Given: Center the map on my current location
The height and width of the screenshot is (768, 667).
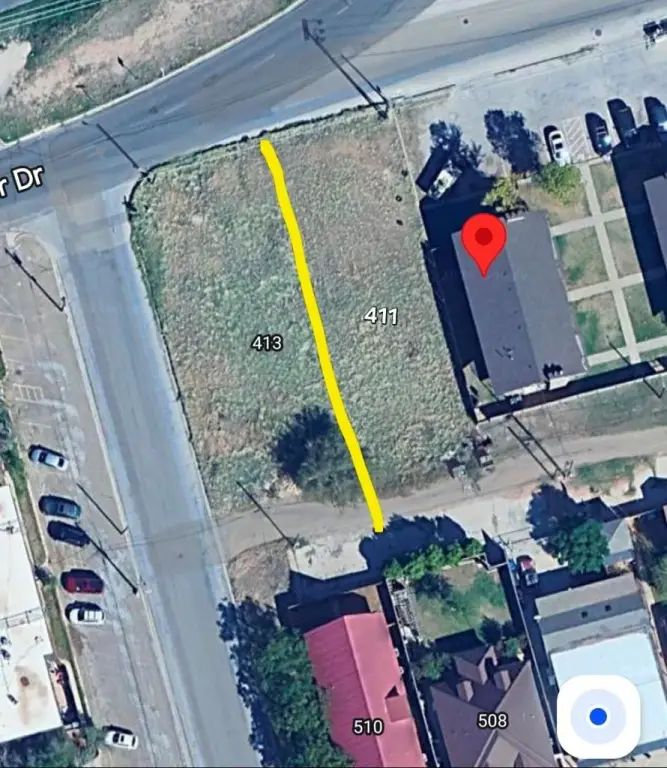Looking at the screenshot, I should point(598,716).
